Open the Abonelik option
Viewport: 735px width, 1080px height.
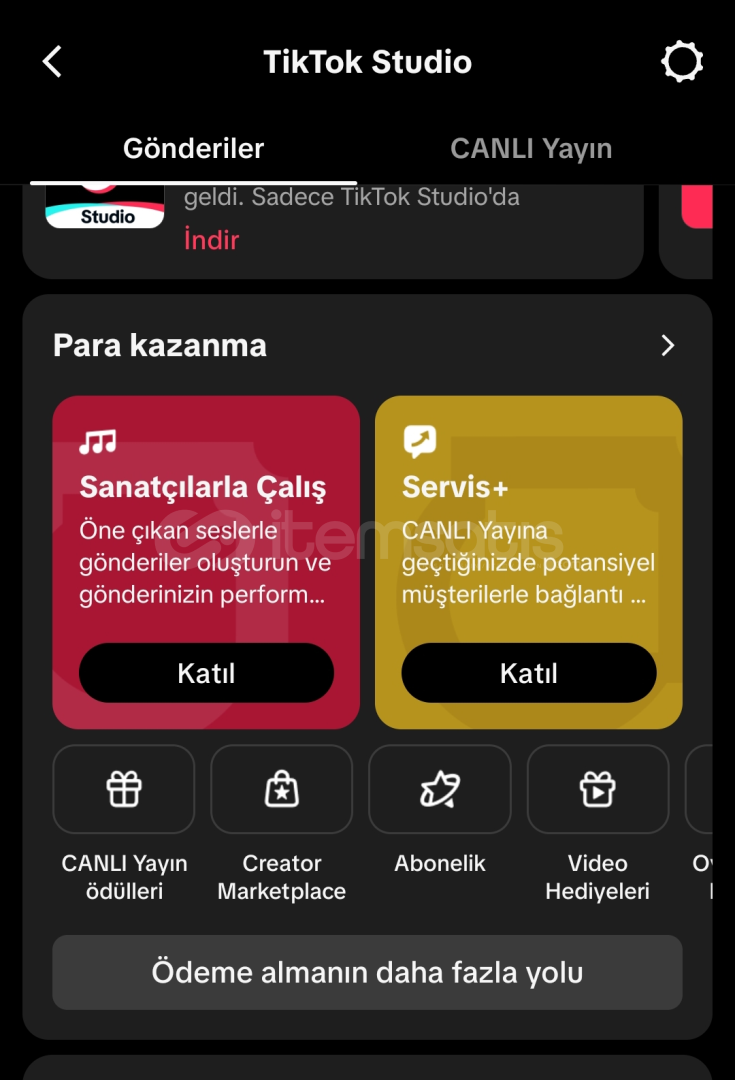[x=439, y=790]
